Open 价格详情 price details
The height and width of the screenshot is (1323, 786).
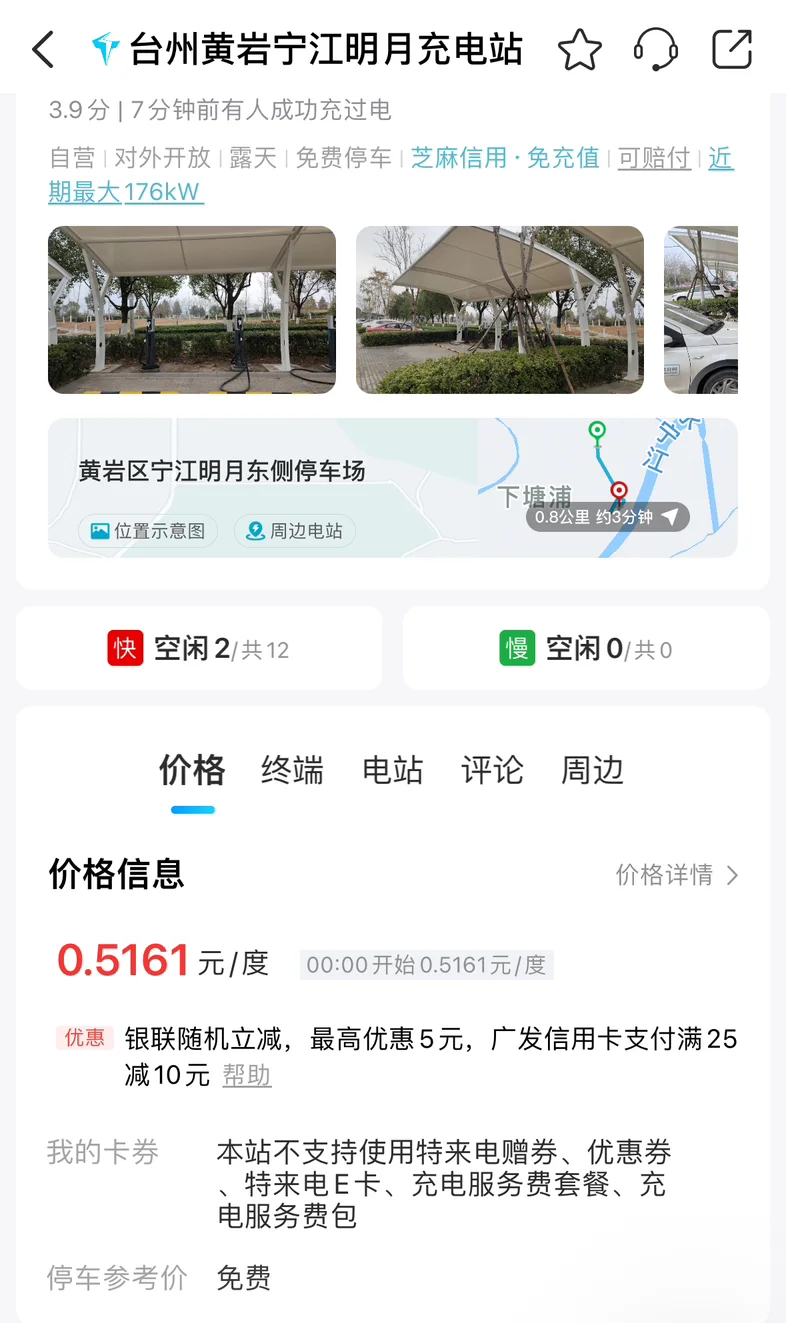coord(677,875)
